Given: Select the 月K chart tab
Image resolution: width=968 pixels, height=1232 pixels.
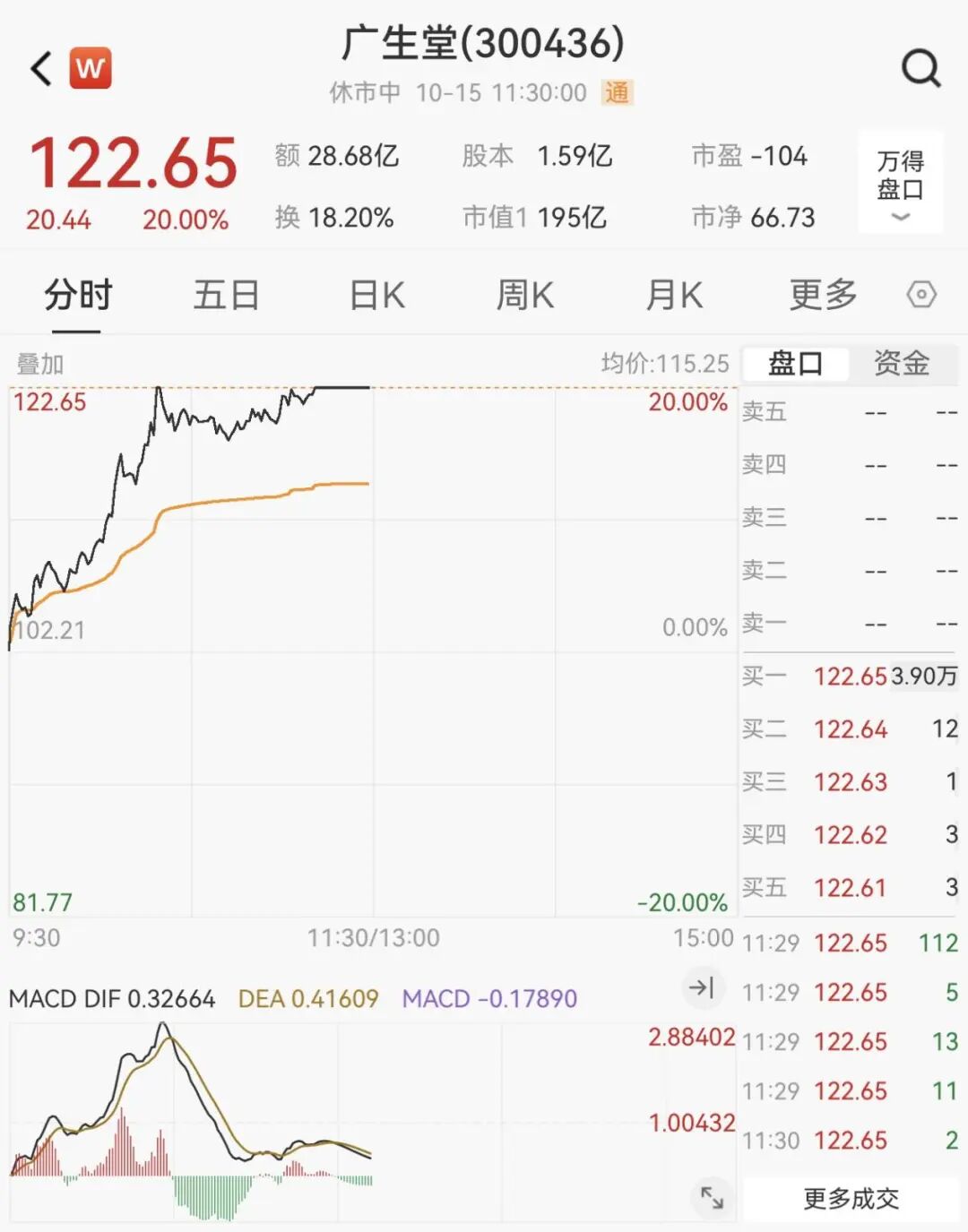Looking at the screenshot, I should [674, 295].
